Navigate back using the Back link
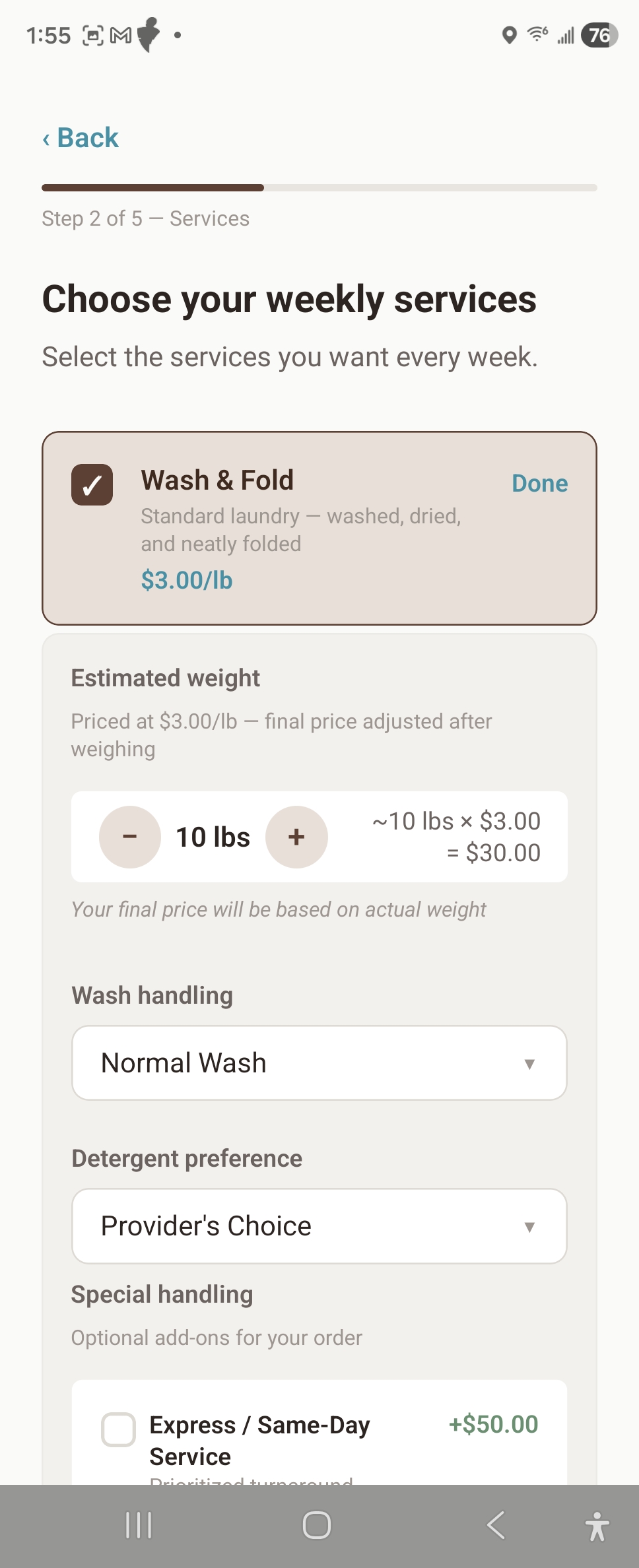 click(79, 137)
